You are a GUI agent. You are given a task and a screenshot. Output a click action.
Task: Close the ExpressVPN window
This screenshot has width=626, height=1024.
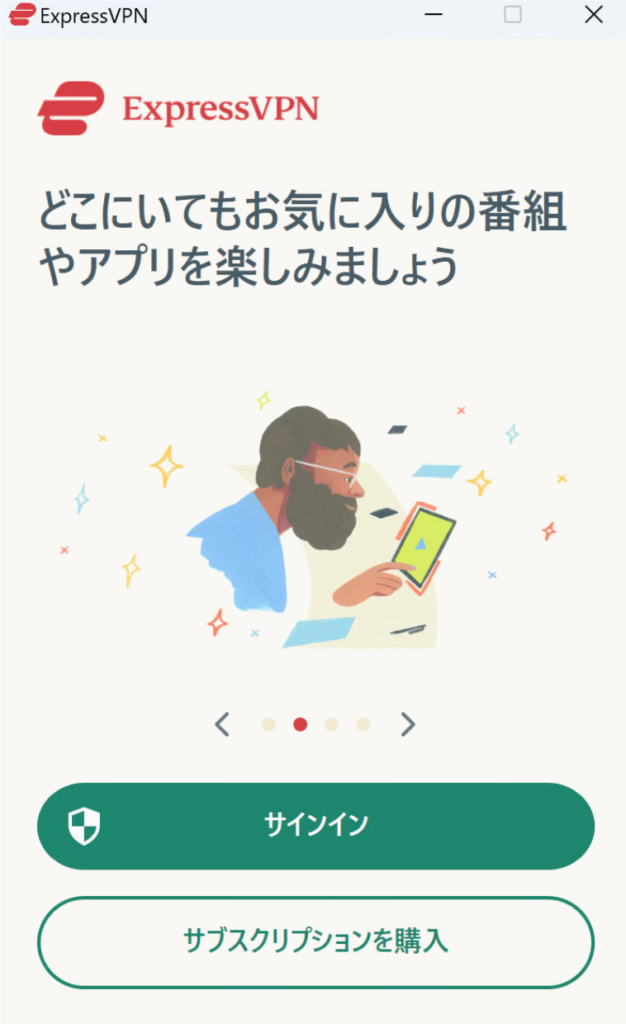[593, 15]
